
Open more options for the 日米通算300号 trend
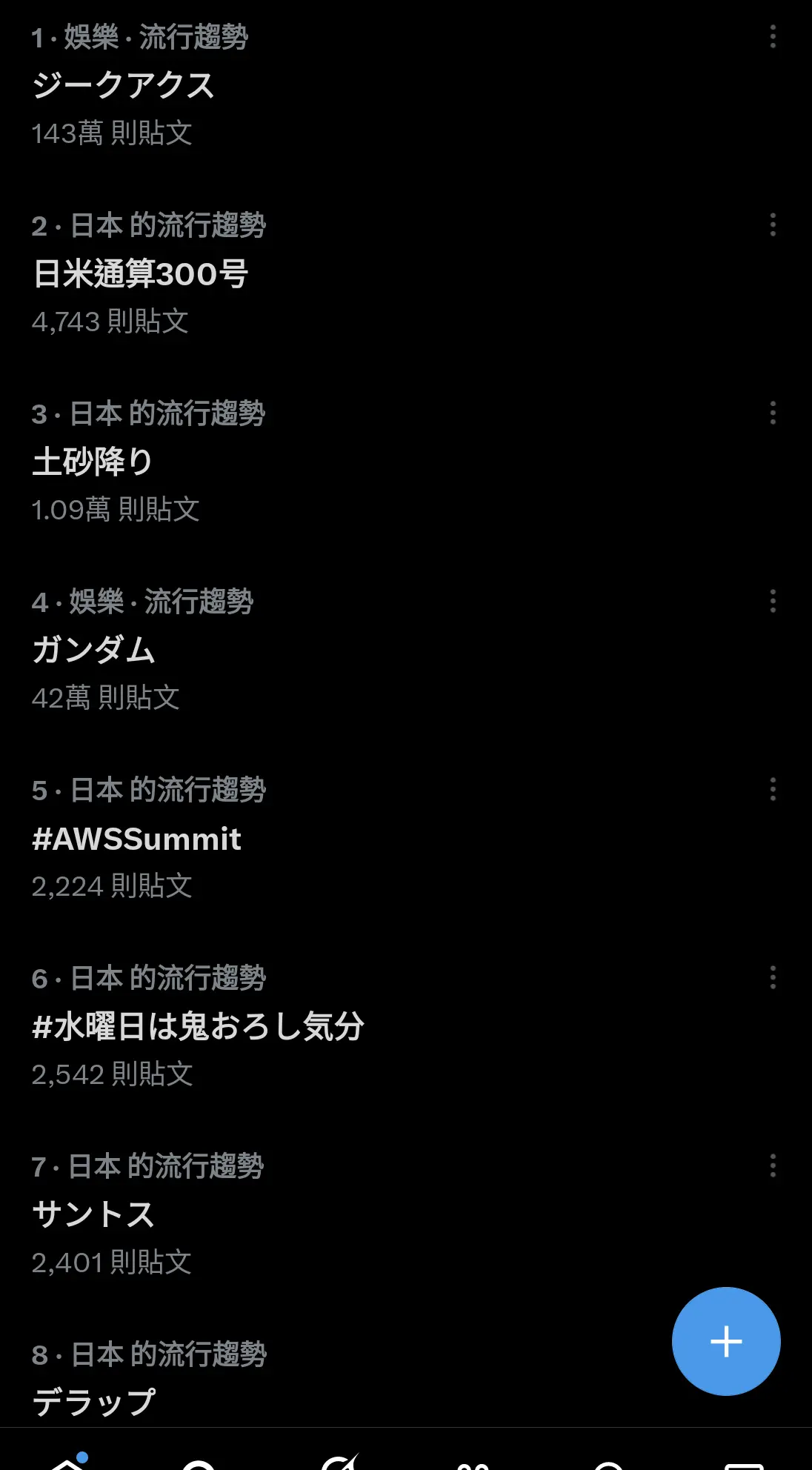pos(773,225)
